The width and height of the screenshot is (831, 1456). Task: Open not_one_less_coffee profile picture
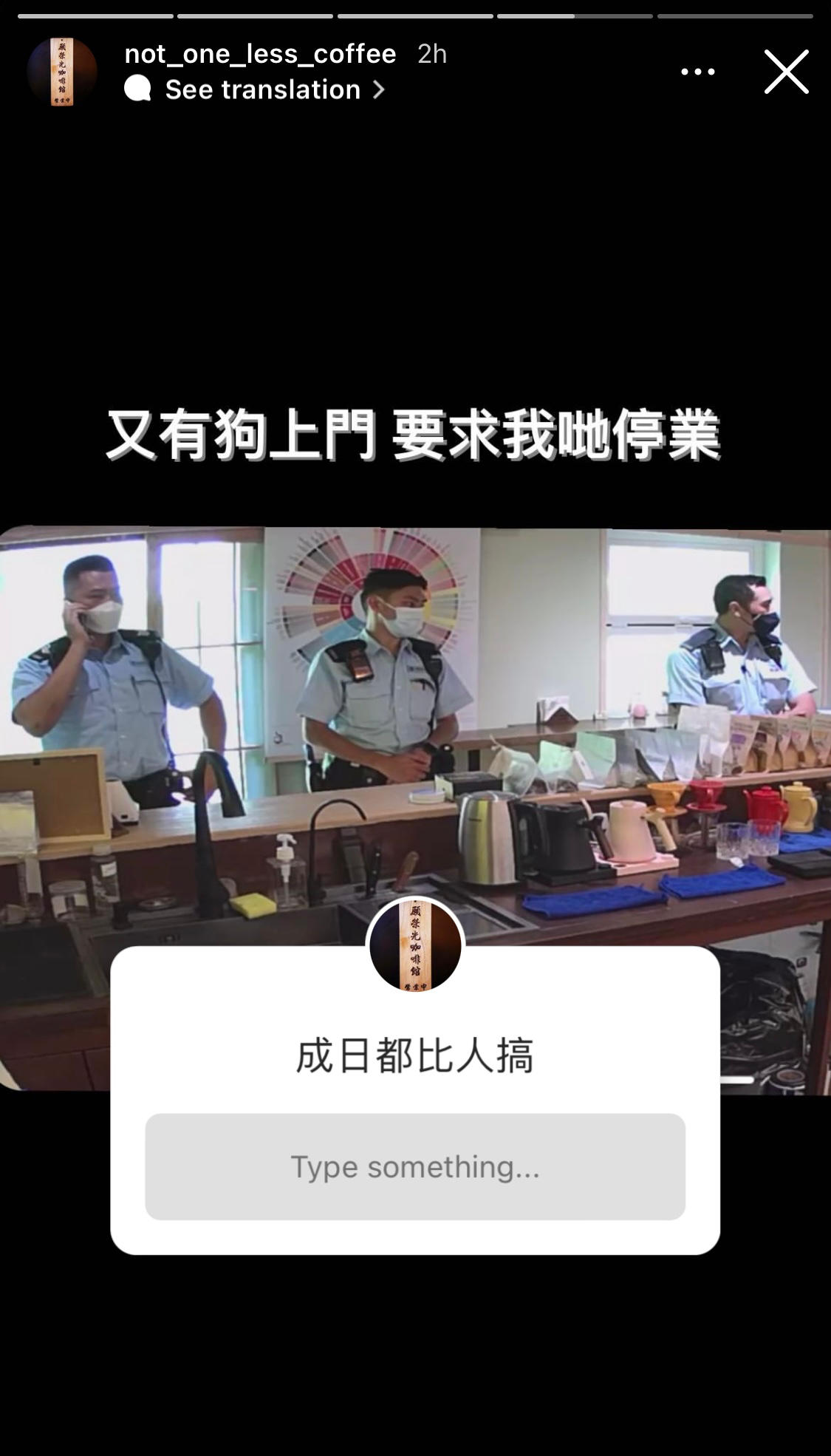tap(62, 72)
